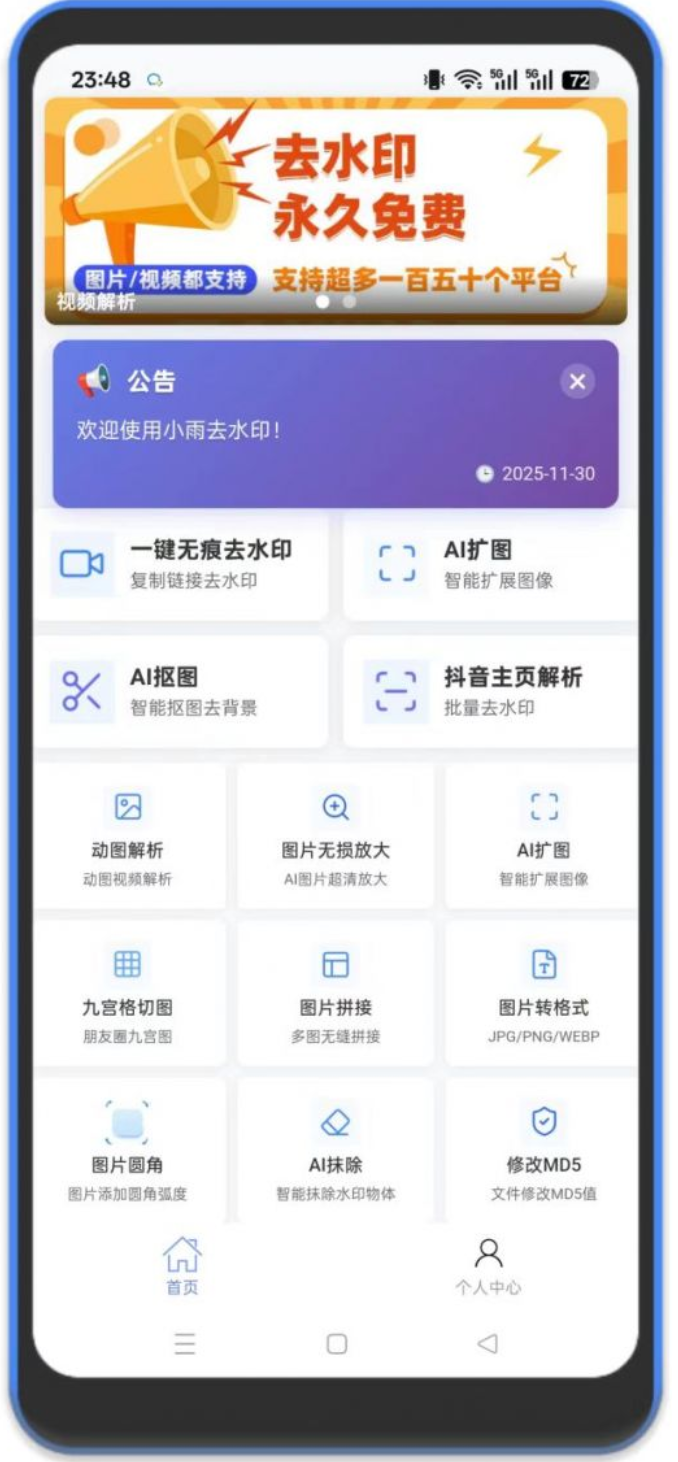Screen dimensions: 678x1462
Task: Open the 图片拼接 stitching tool
Action: (x=335, y=992)
